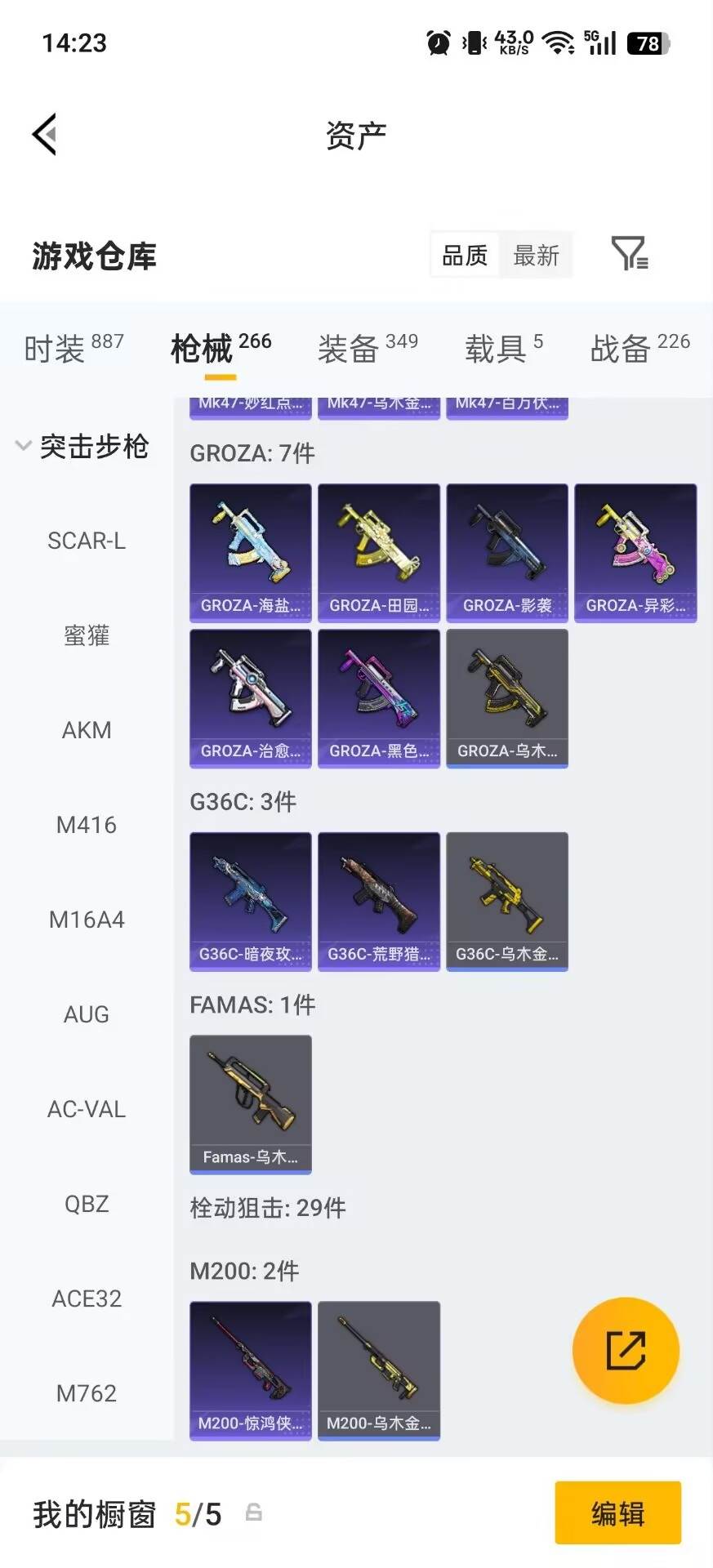Switch to the 战备 tab
Viewport: 713px width, 1568px height.
click(x=640, y=349)
